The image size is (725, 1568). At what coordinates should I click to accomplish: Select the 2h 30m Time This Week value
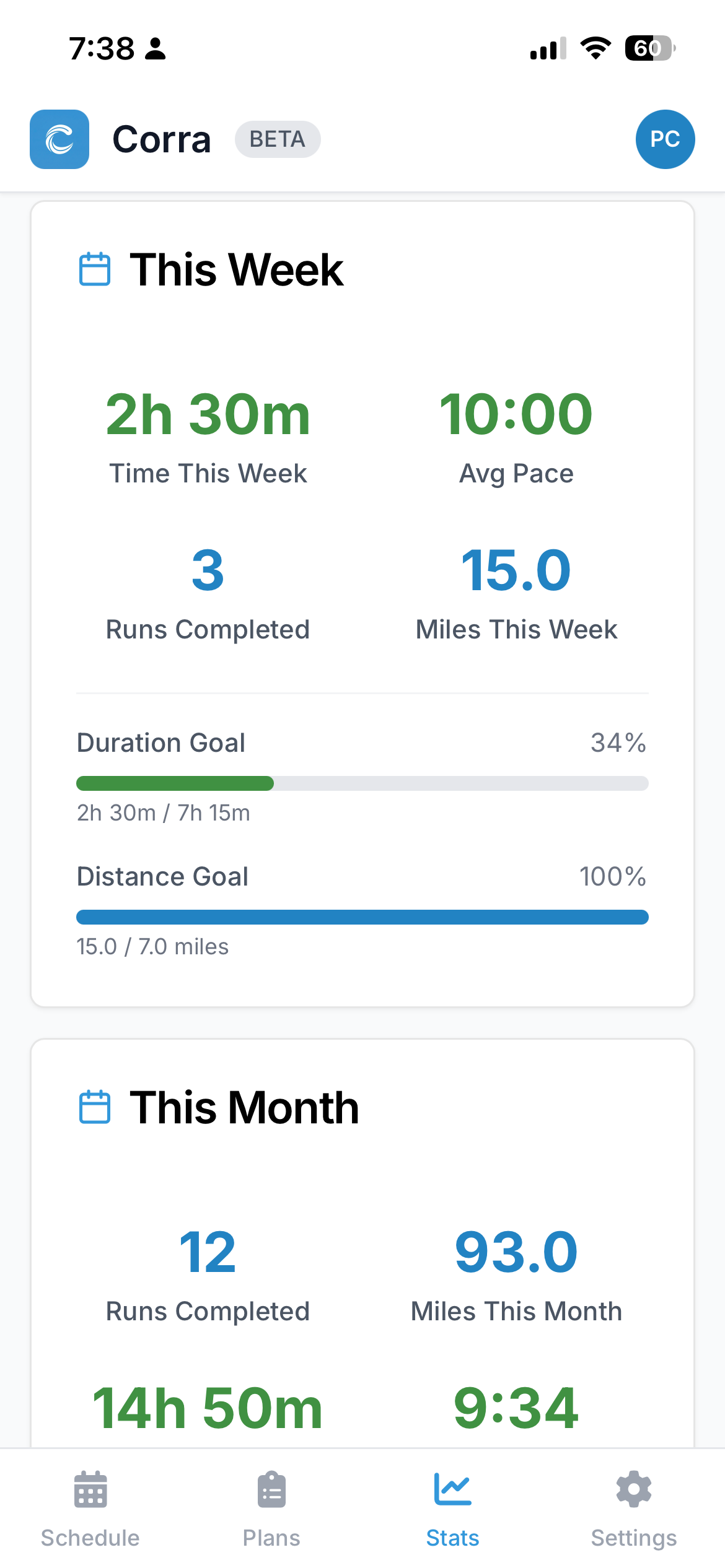click(208, 414)
